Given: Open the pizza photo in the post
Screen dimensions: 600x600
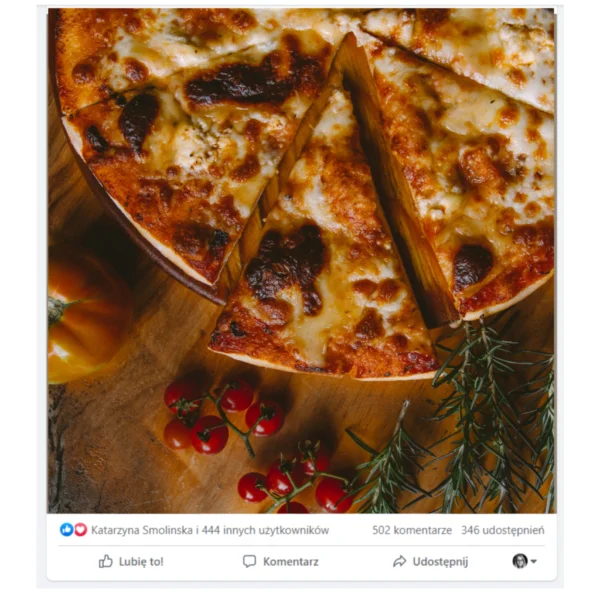Looking at the screenshot, I should coord(300,260).
